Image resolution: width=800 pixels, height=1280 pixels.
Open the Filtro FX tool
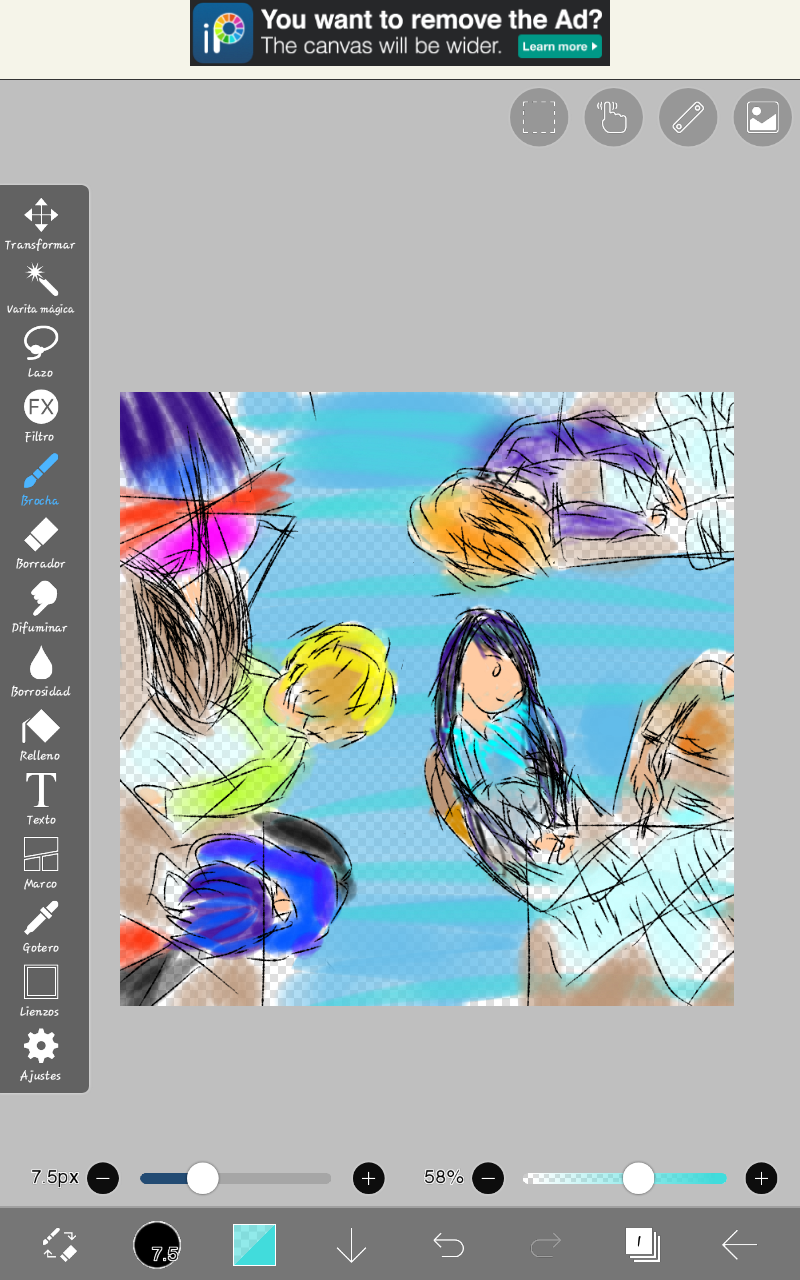[x=41, y=416]
